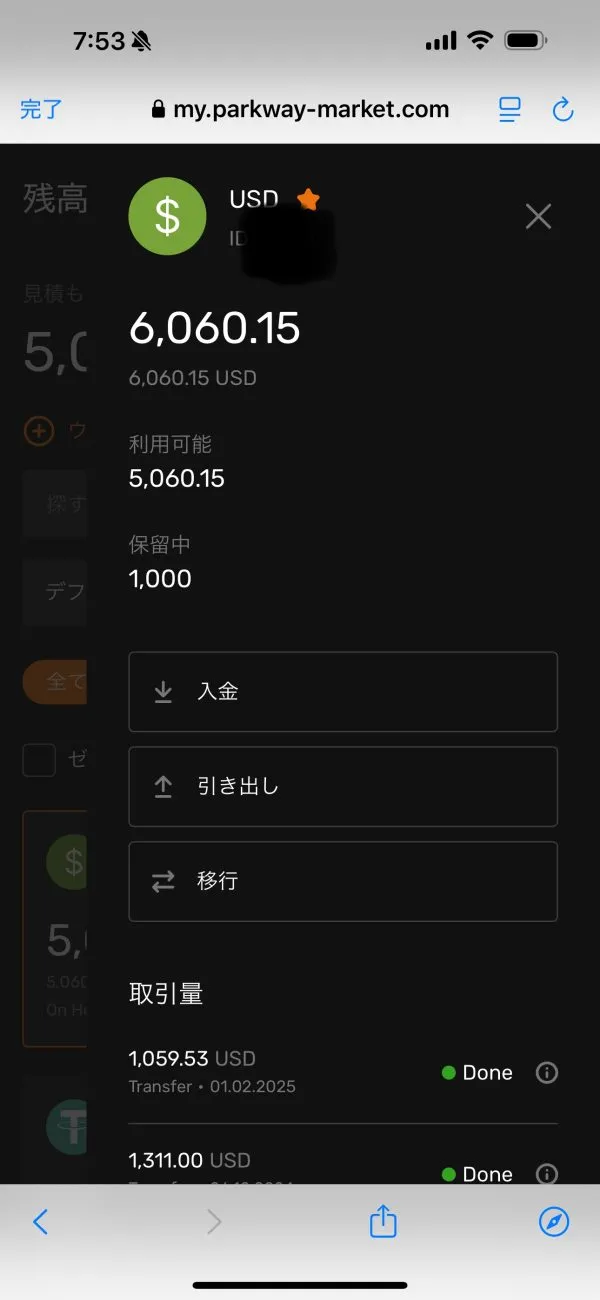The image size is (600, 1300).
Task: Tap 完了 to close the browser
Action: tap(41, 109)
